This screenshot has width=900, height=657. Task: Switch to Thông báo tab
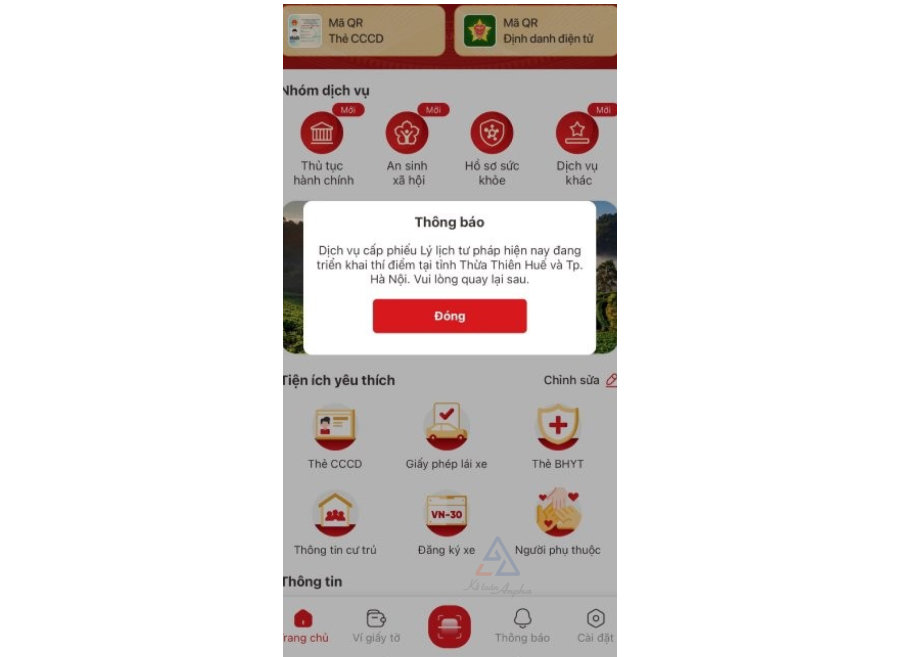522,626
